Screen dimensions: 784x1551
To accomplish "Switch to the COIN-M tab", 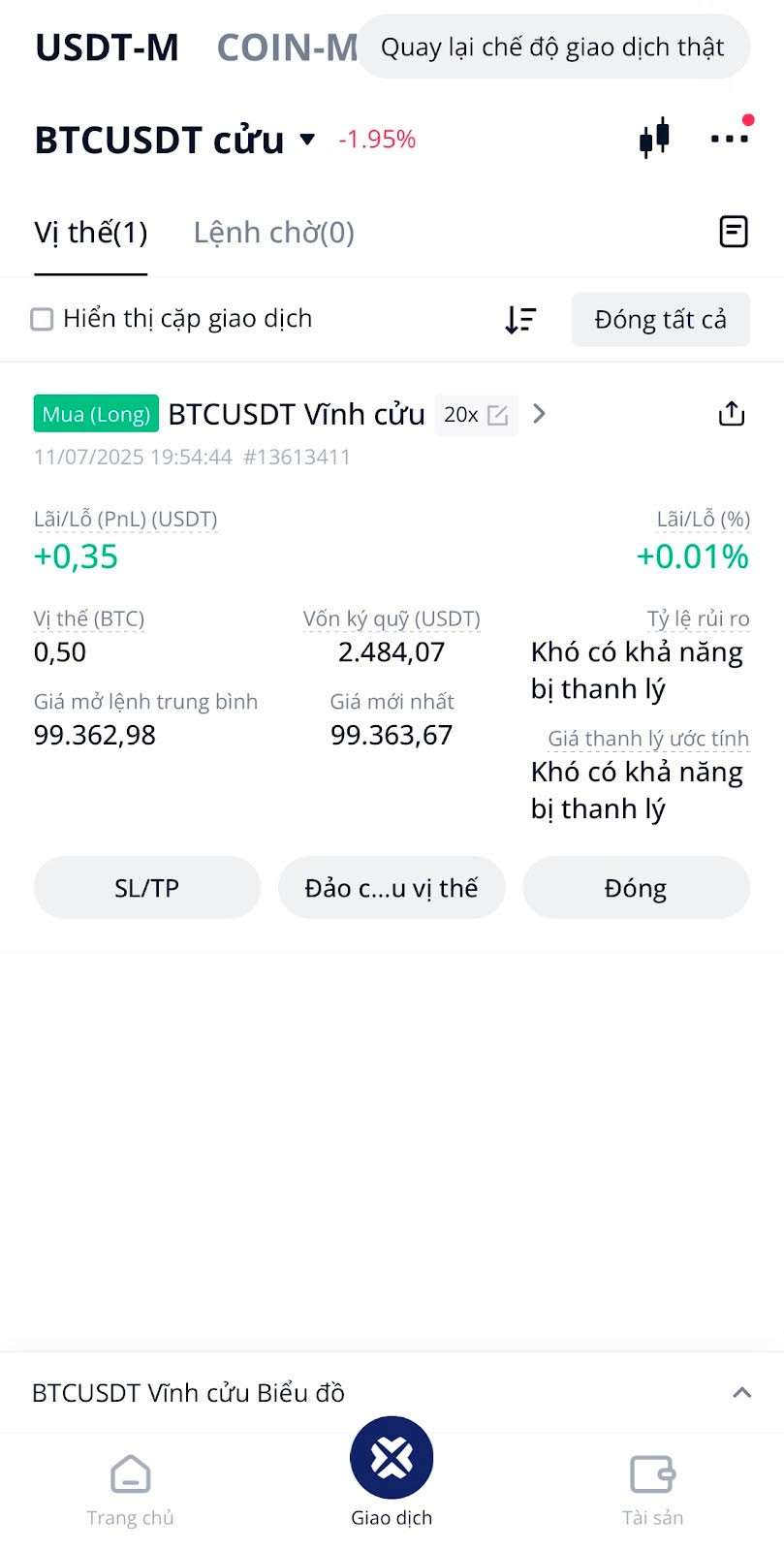I will coord(286,47).
